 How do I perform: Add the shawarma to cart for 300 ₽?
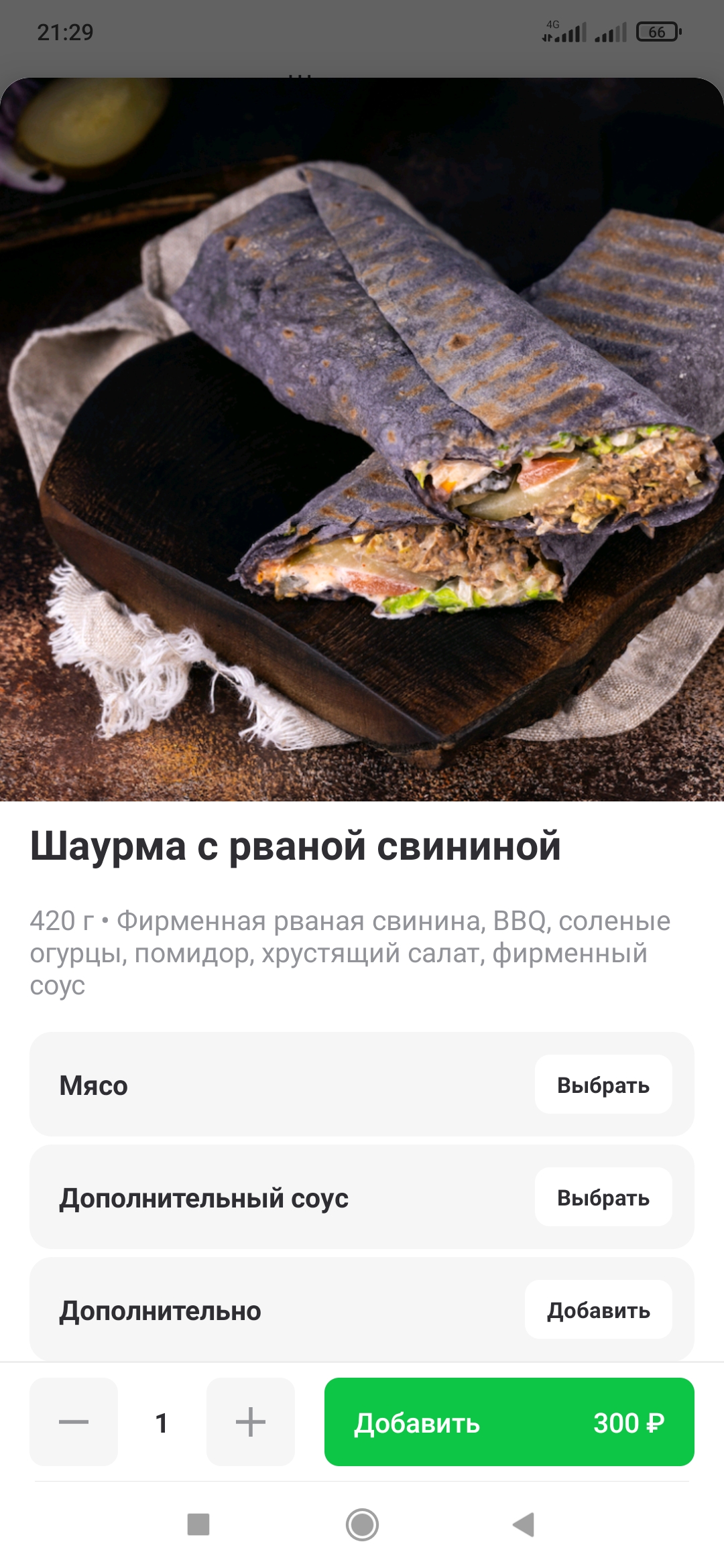[x=509, y=1422]
